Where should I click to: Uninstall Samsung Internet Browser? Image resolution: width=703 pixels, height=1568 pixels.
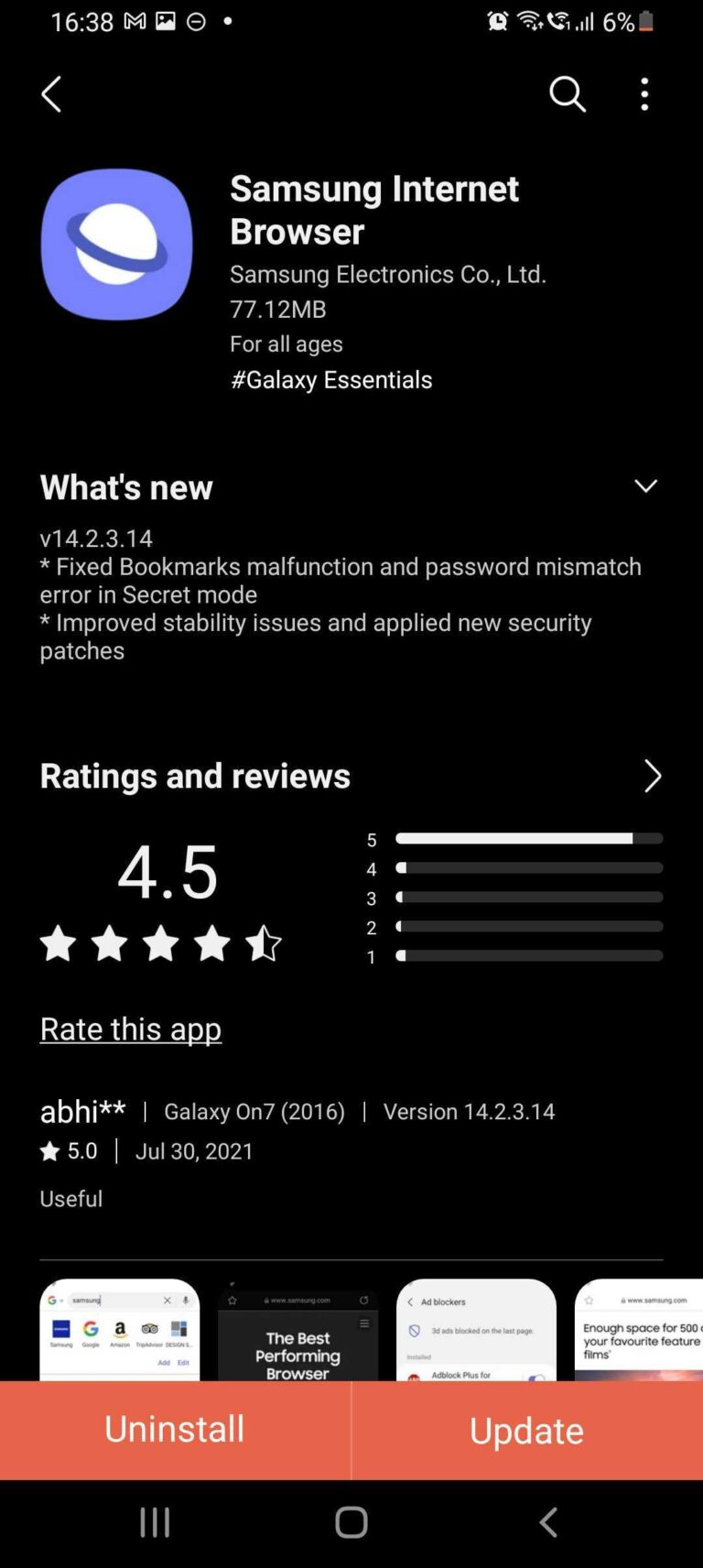coord(175,1430)
